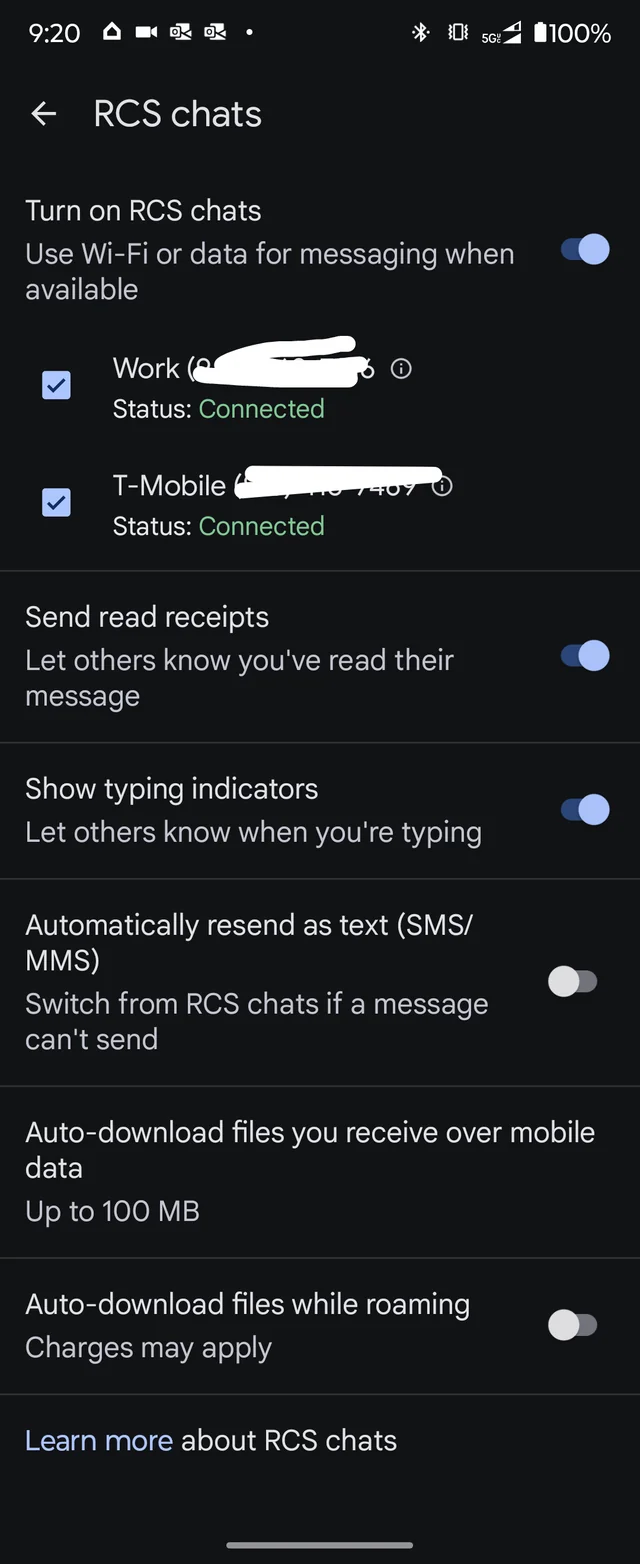Open info icon next to T-Mobile number
This screenshot has width=640, height=1564.
pyautogui.click(x=442, y=486)
